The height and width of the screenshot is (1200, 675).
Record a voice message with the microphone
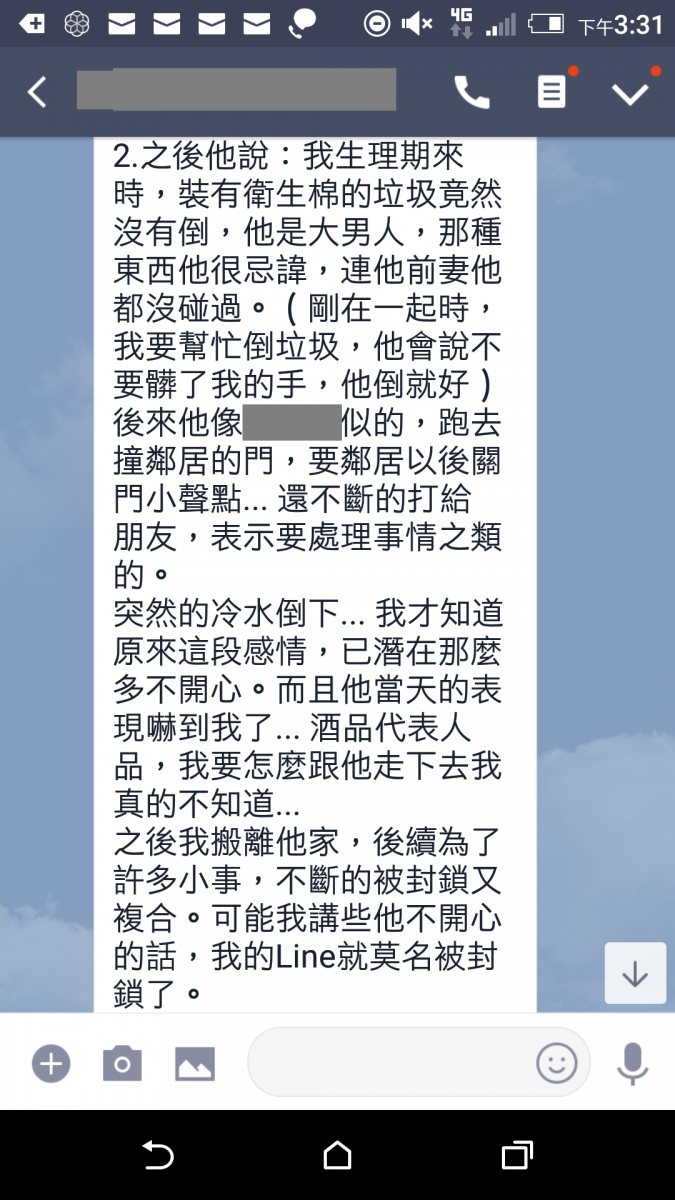coord(632,1063)
